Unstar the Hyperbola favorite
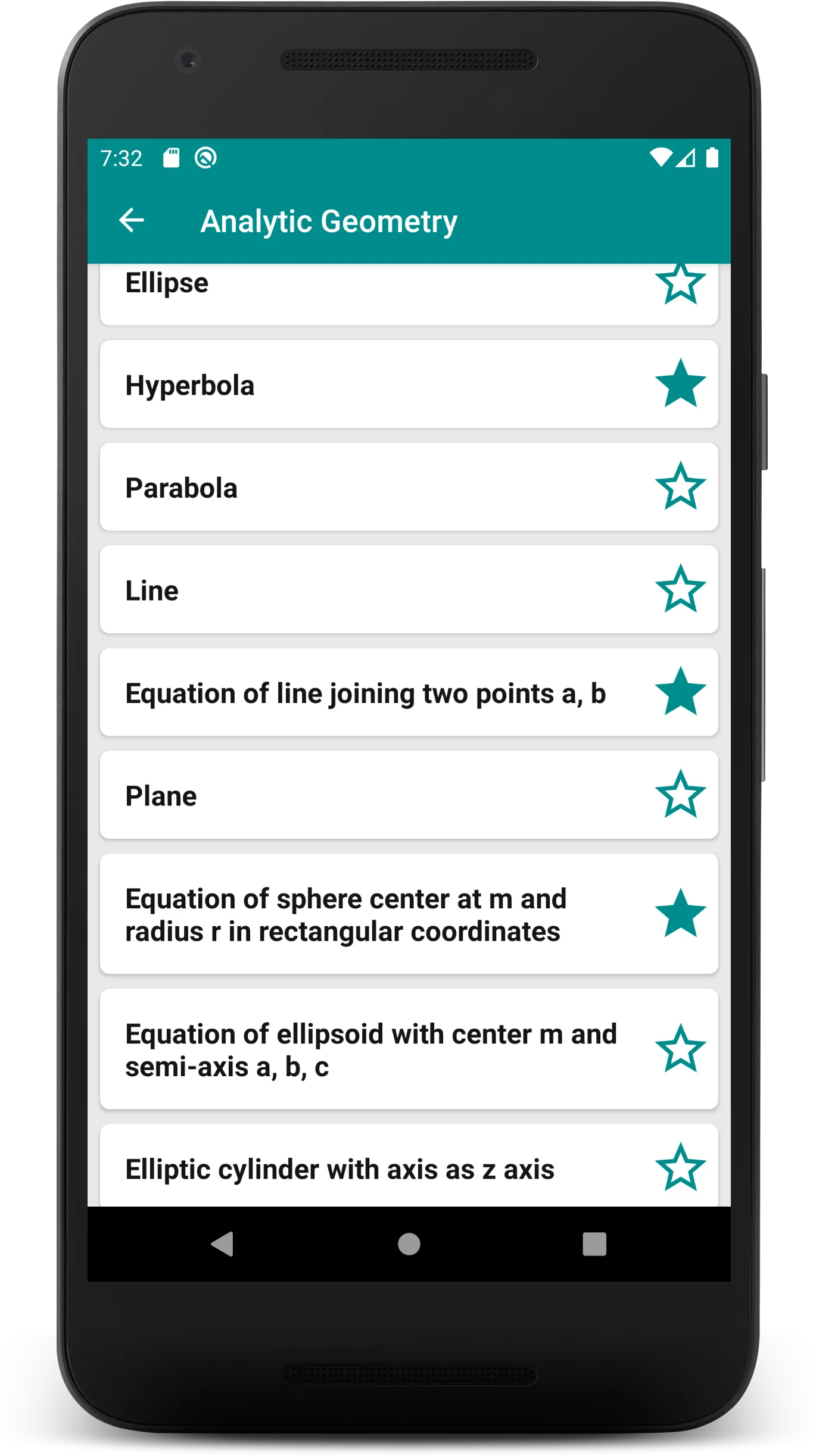 (680, 384)
